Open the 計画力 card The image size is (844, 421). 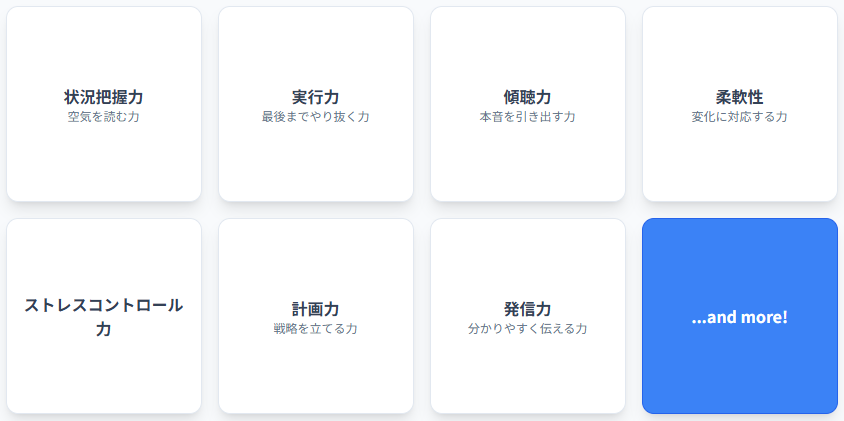(316, 316)
